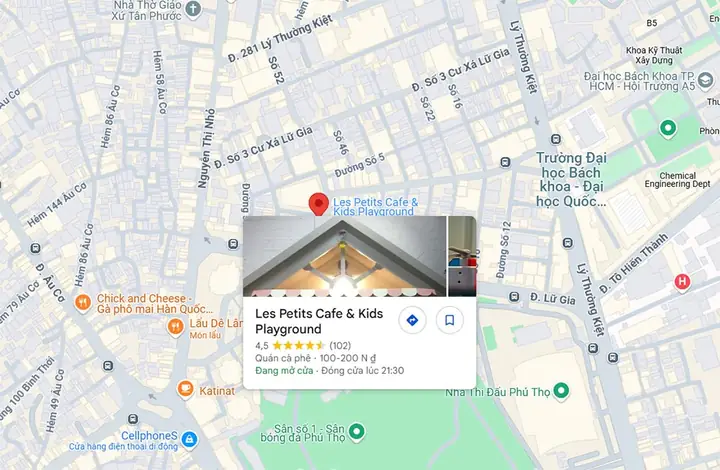This screenshot has height=470, width=720.
Task: Get directions to Les Petits Cafe
Action: tap(412, 320)
